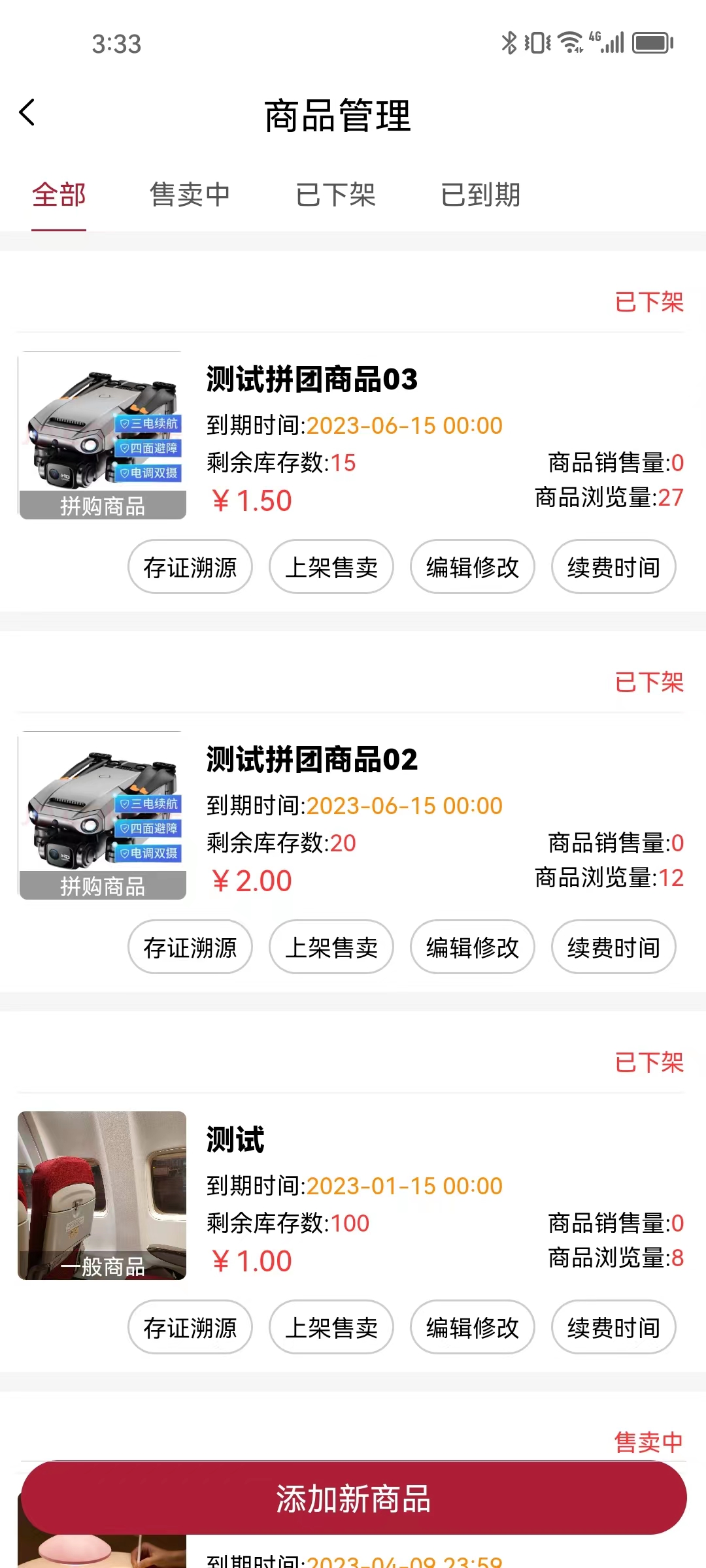Add a new product with 添加新商品
706x1568 pixels.
click(x=354, y=1498)
